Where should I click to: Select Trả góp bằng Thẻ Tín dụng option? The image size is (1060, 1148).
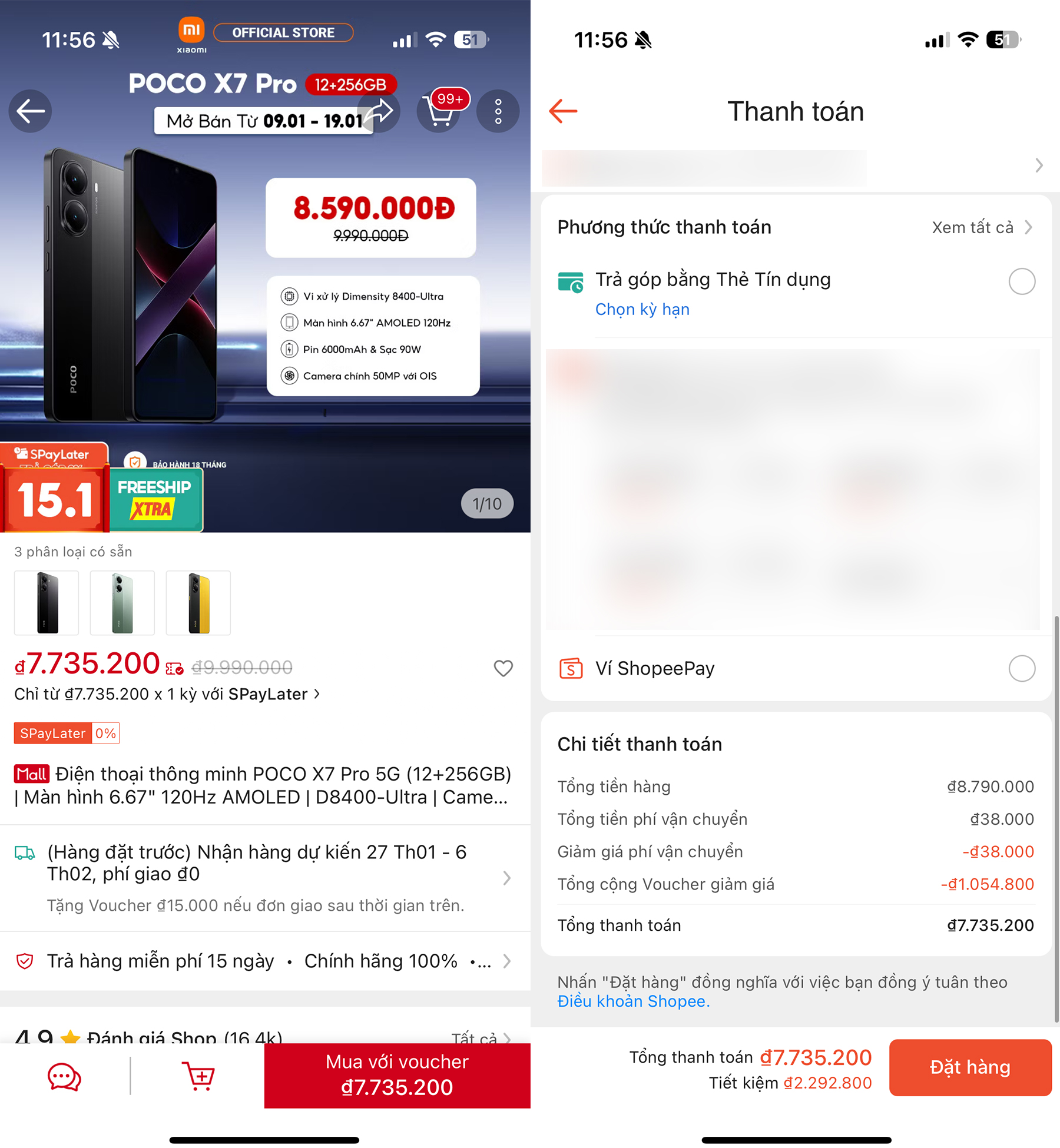[x=1022, y=281]
